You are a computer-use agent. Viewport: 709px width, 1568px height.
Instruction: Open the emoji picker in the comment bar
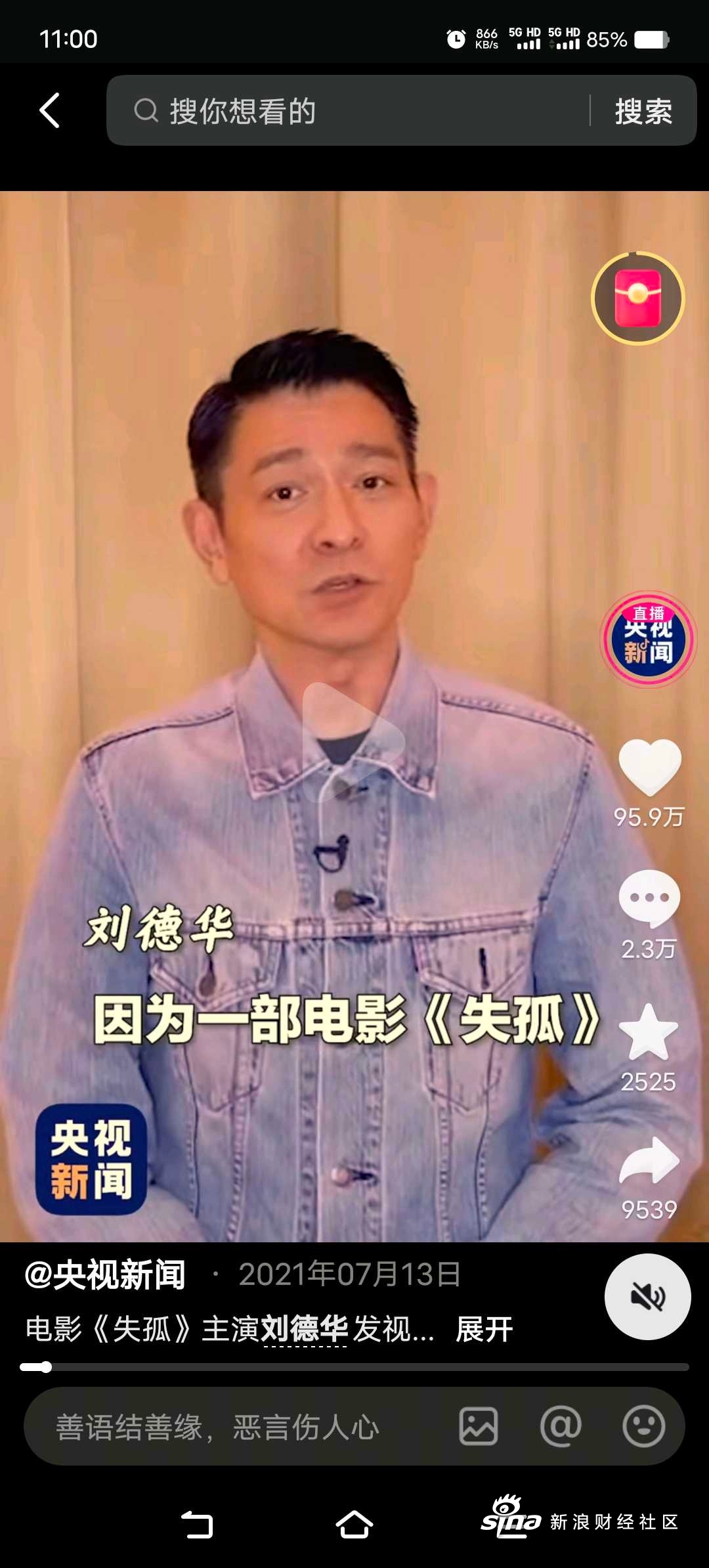[643, 1426]
